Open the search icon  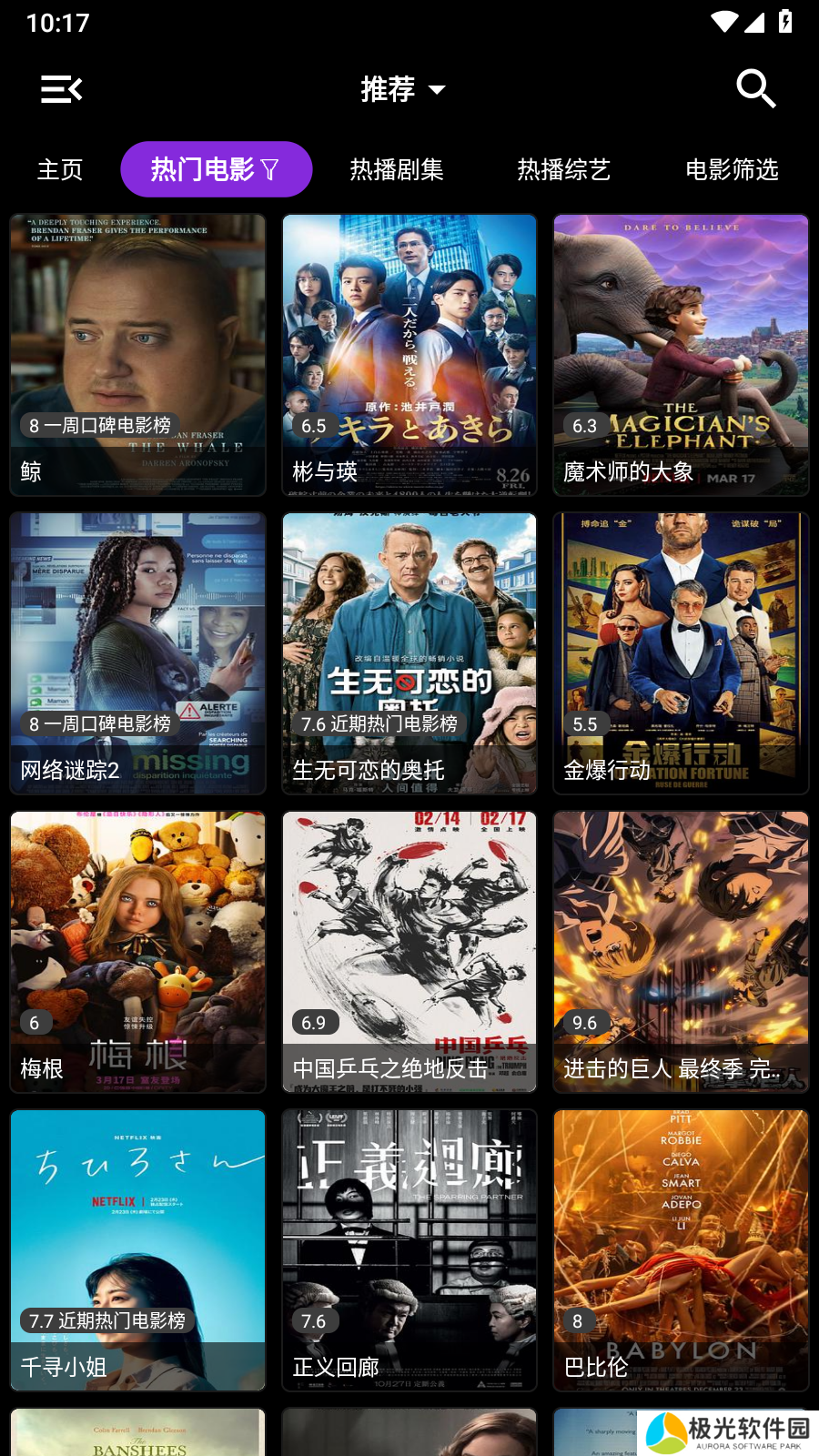[755, 89]
